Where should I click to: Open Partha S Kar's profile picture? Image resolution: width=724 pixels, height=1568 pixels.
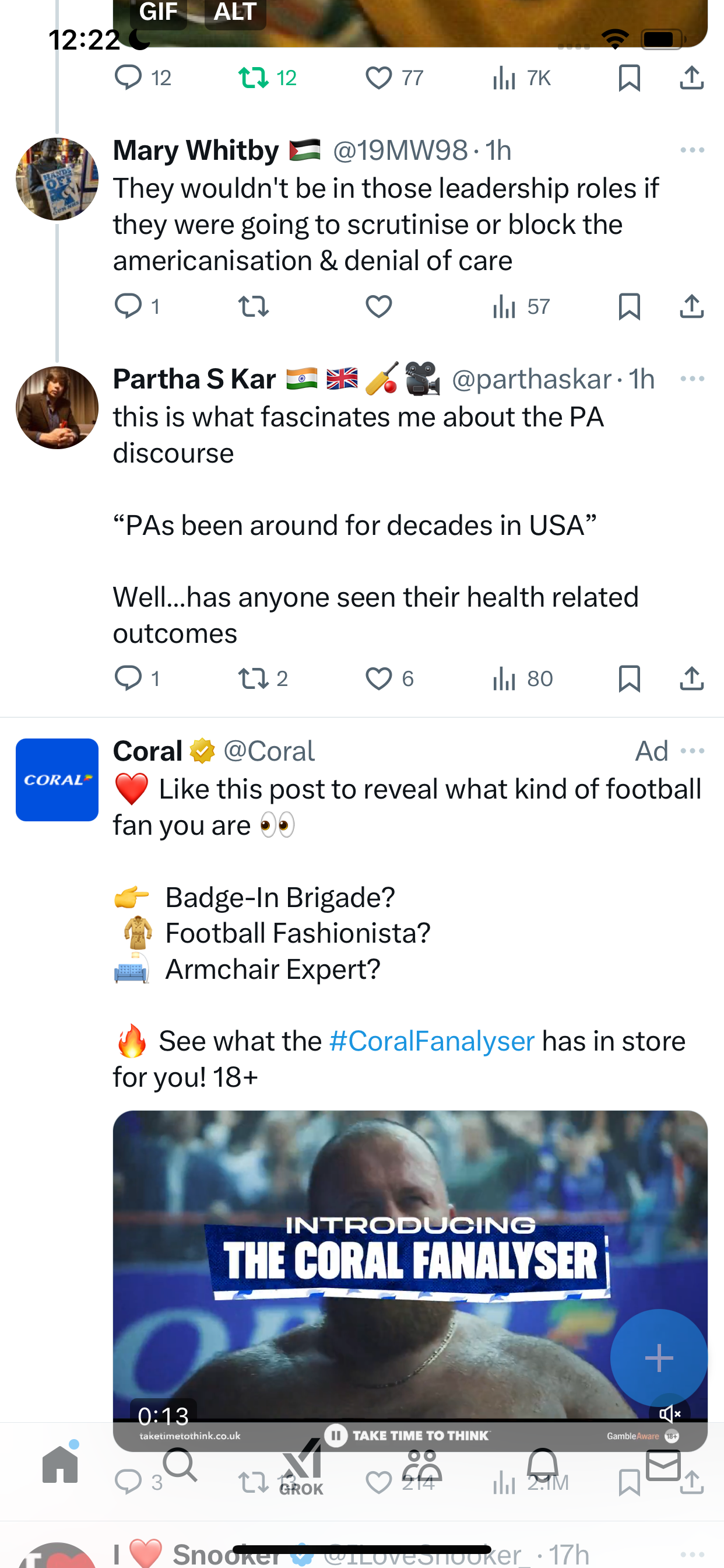[x=57, y=408]
